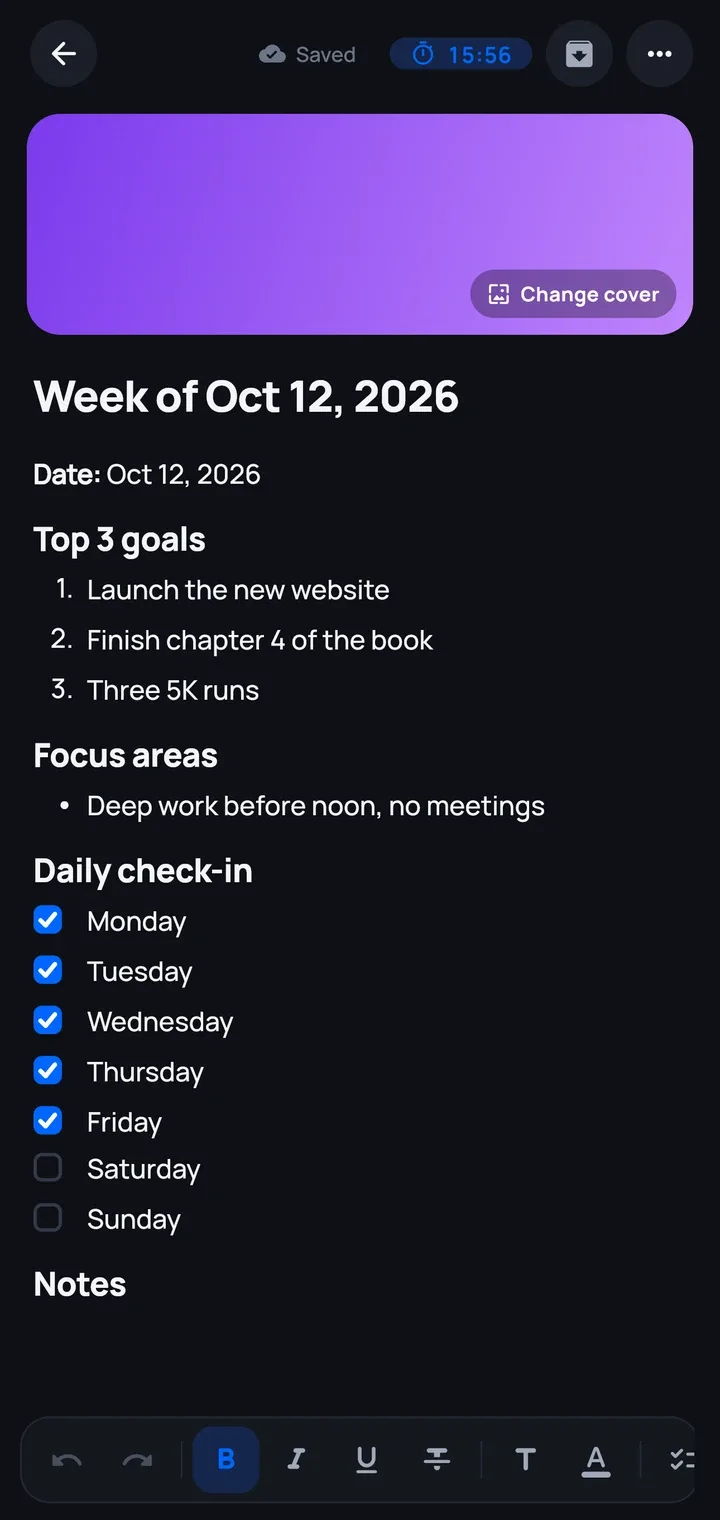Uncheck the Friday checkbox
The width and height of the screenshot is (720, 1520).
click(x=48, y=1120)
